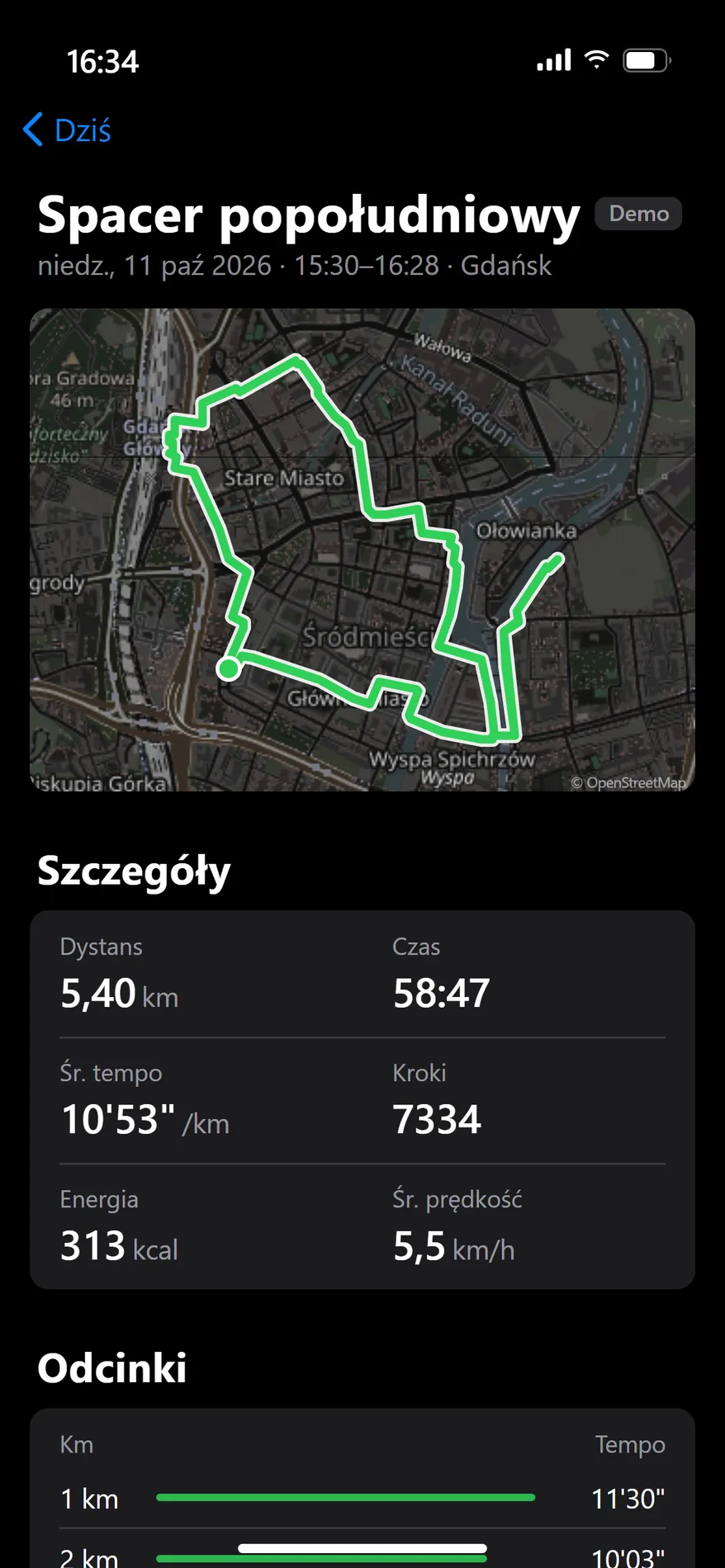Go back to Dziś

pyautogui.click(x=67, y=130)
